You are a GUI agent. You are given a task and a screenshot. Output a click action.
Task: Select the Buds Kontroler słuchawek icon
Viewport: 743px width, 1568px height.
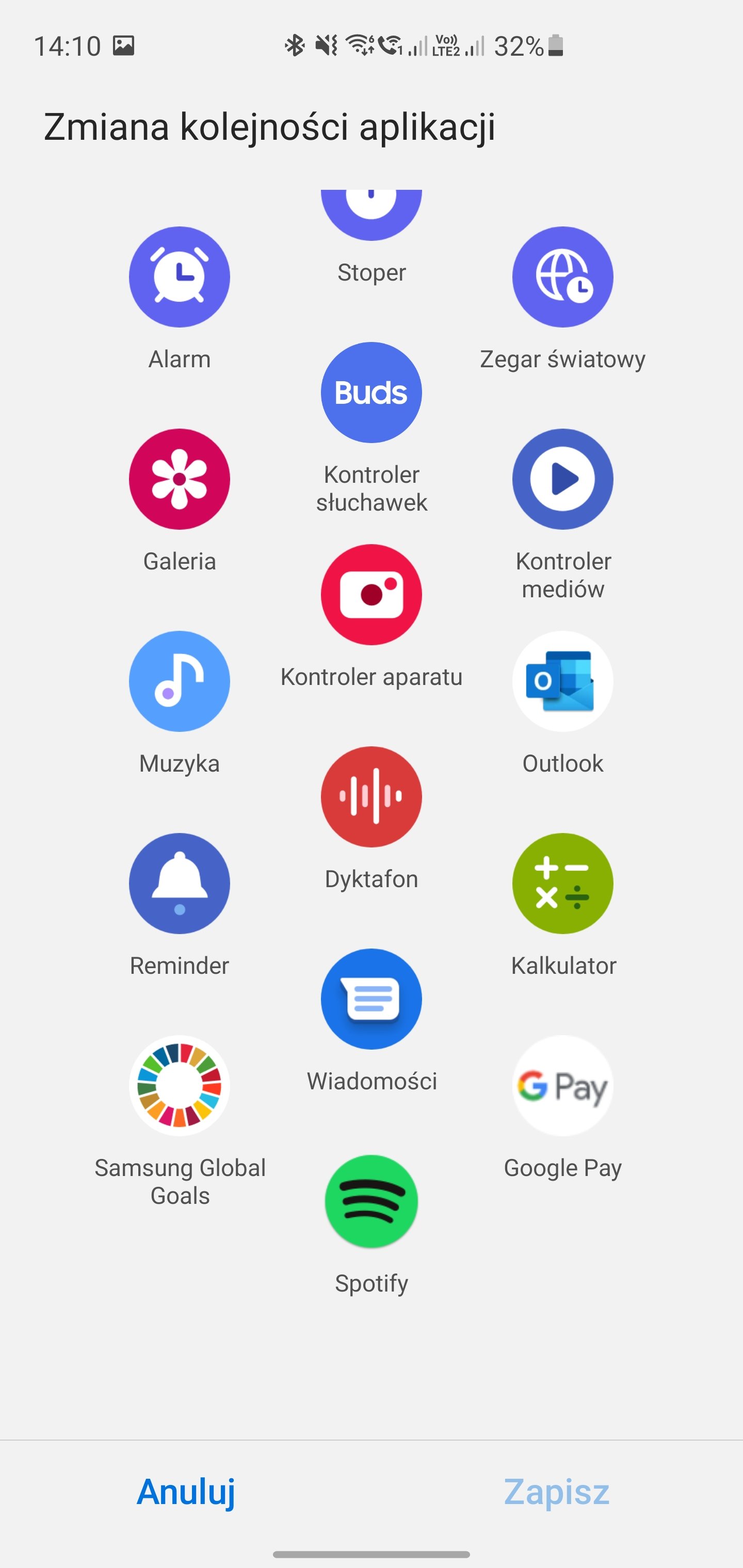click(372, 393)
